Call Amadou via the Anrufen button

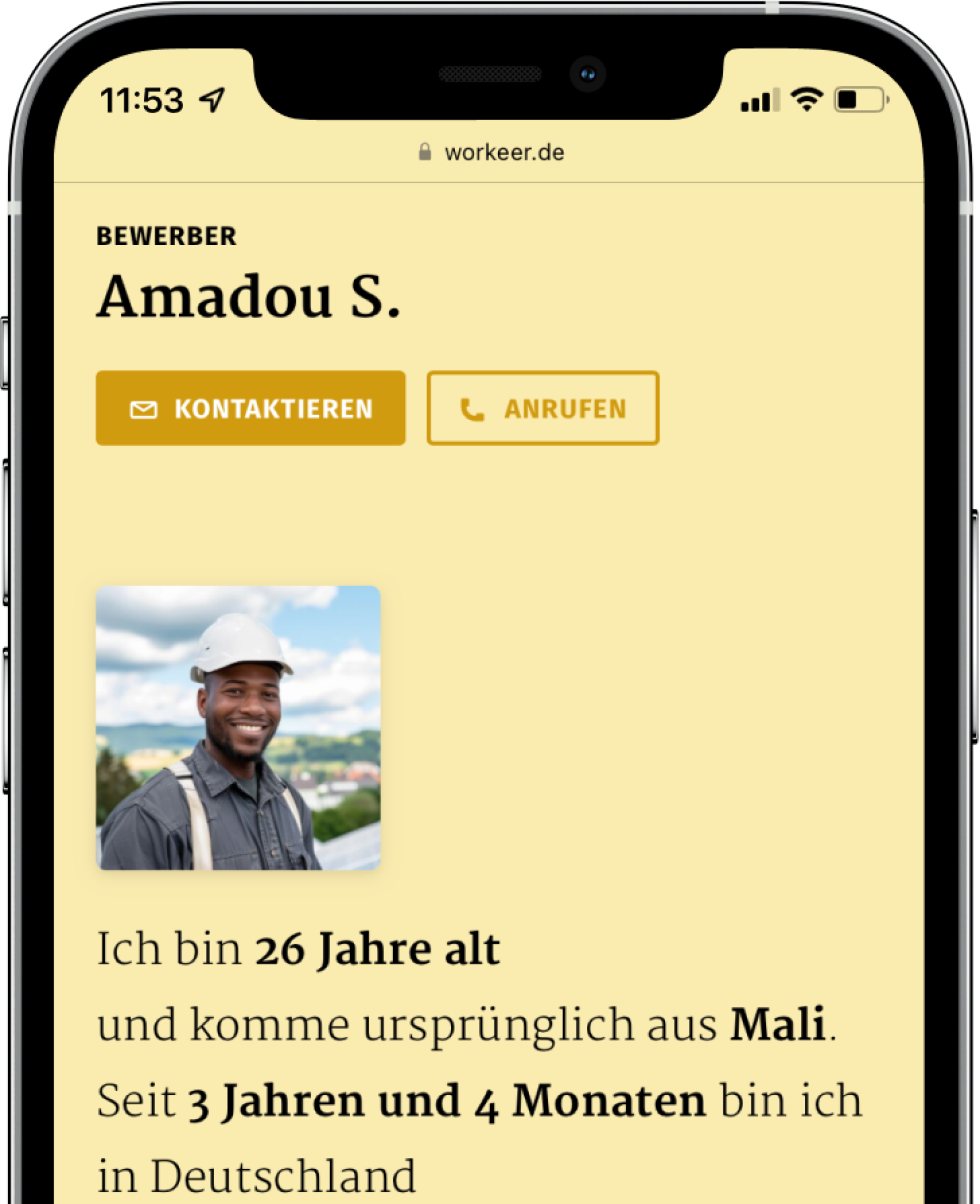(542, 408)
